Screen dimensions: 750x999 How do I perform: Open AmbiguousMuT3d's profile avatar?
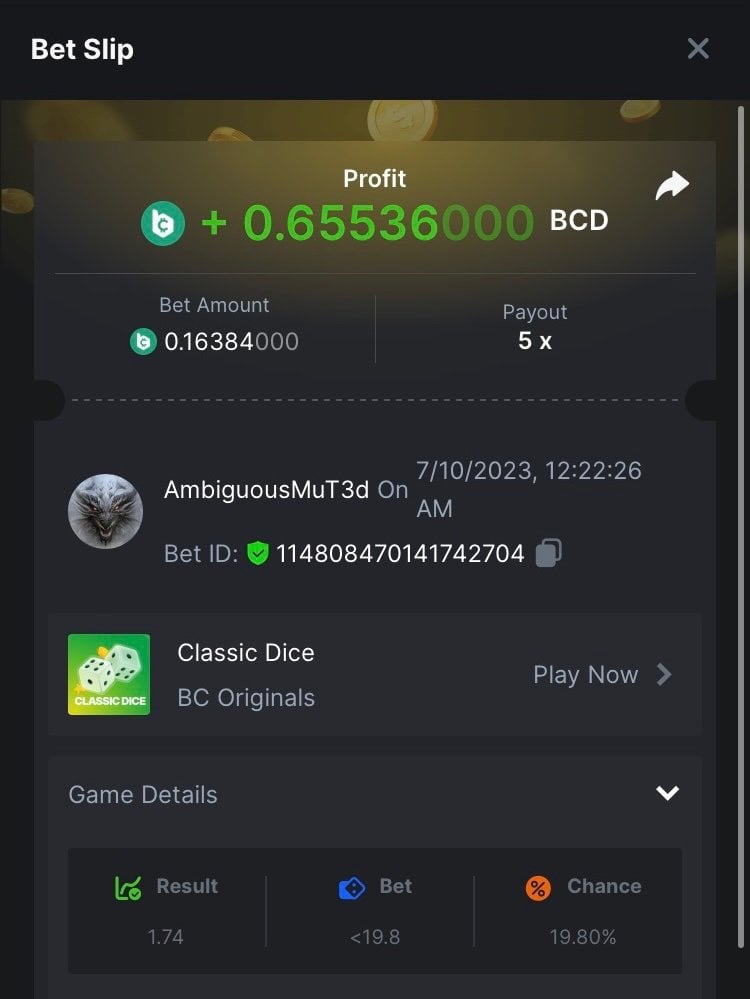pyautogui.click(x=105, y=511)
